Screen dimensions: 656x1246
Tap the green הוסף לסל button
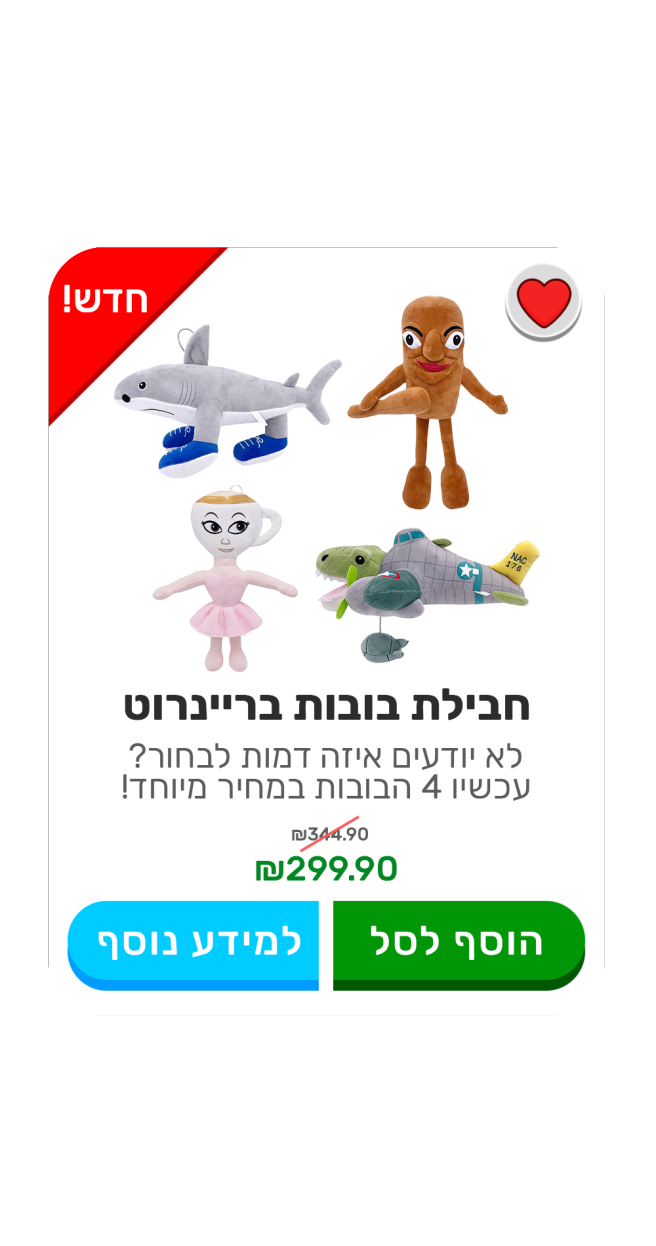(x=458, y=942)
